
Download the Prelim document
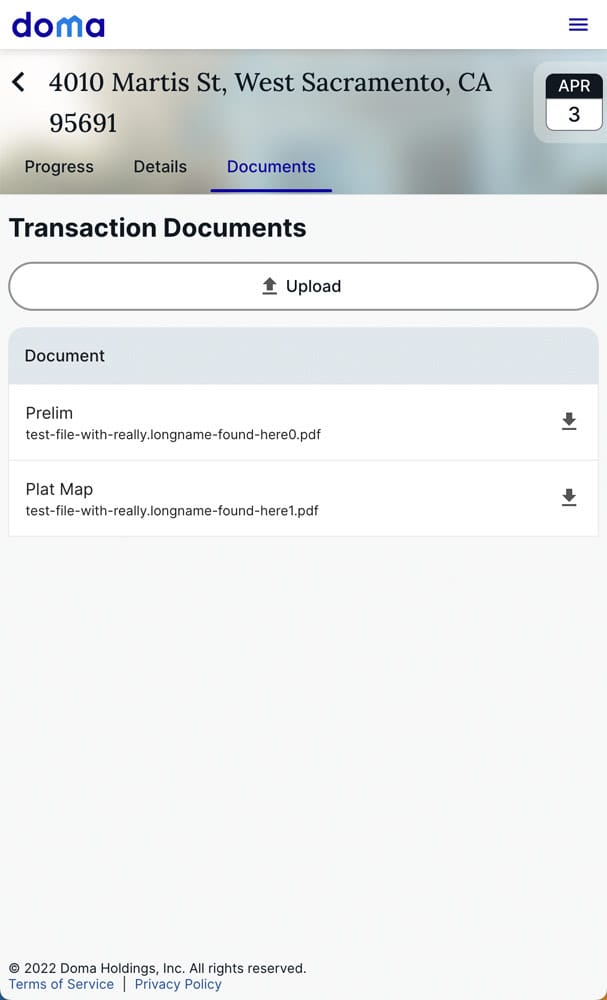click(569, 422)
